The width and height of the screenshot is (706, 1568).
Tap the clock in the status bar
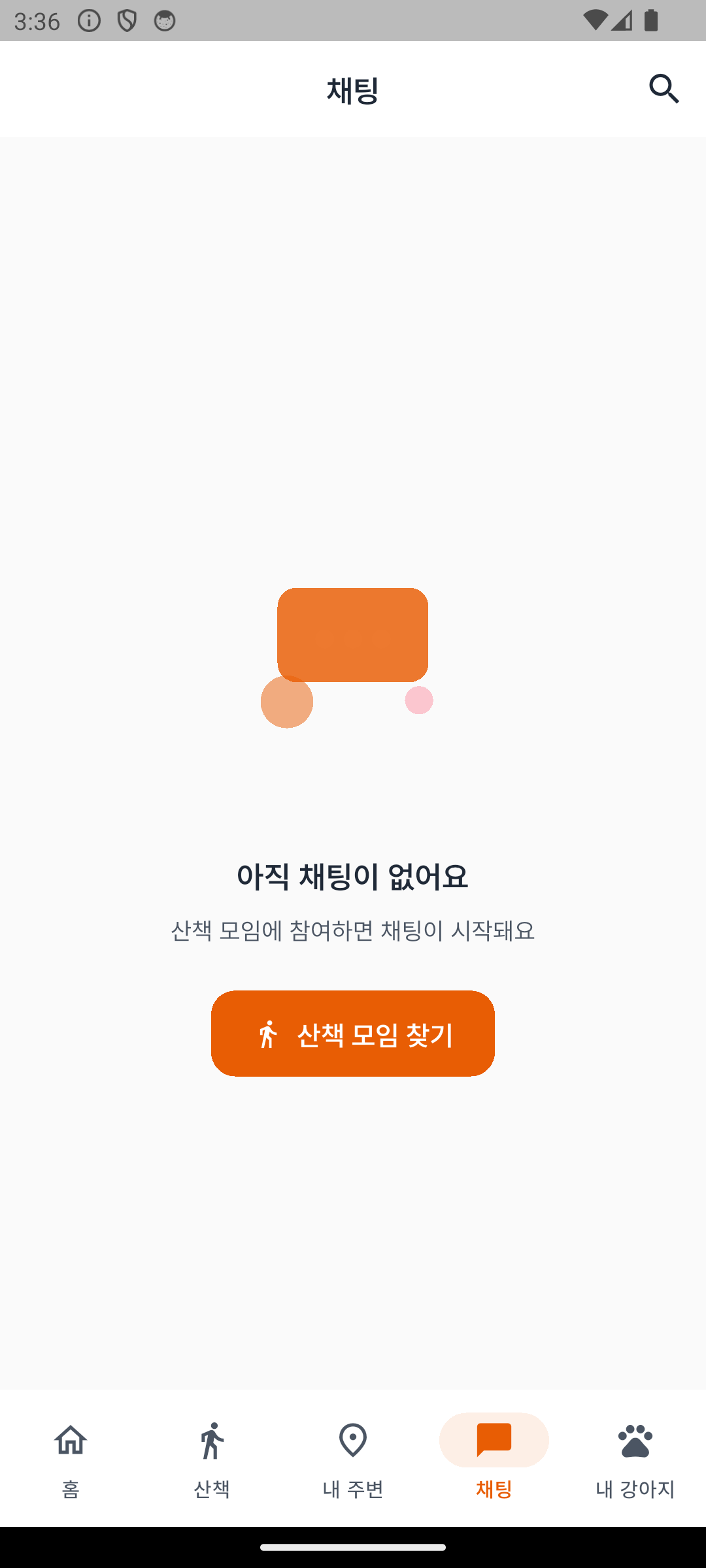(x=38, y=21)
